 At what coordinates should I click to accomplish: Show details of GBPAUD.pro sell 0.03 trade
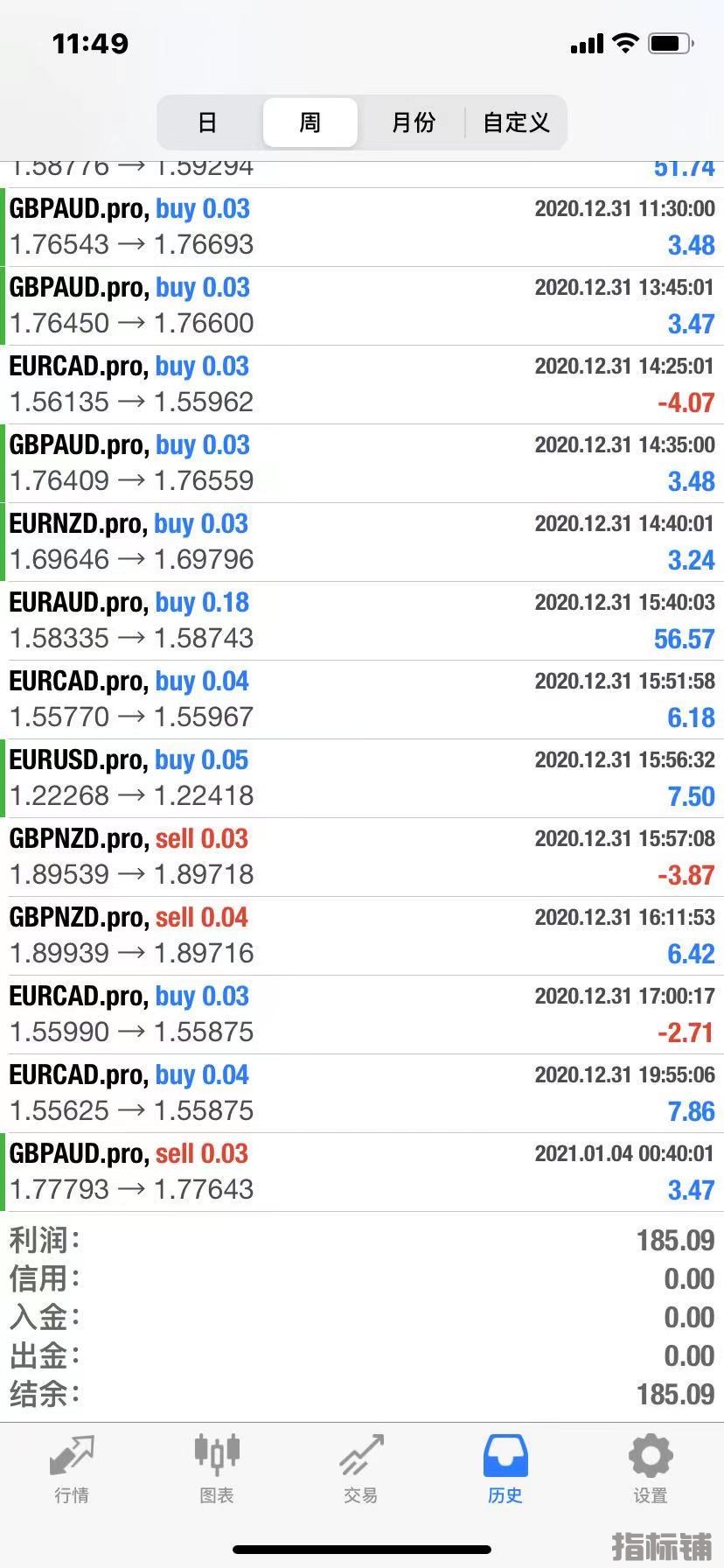[x=362, y=1172]
